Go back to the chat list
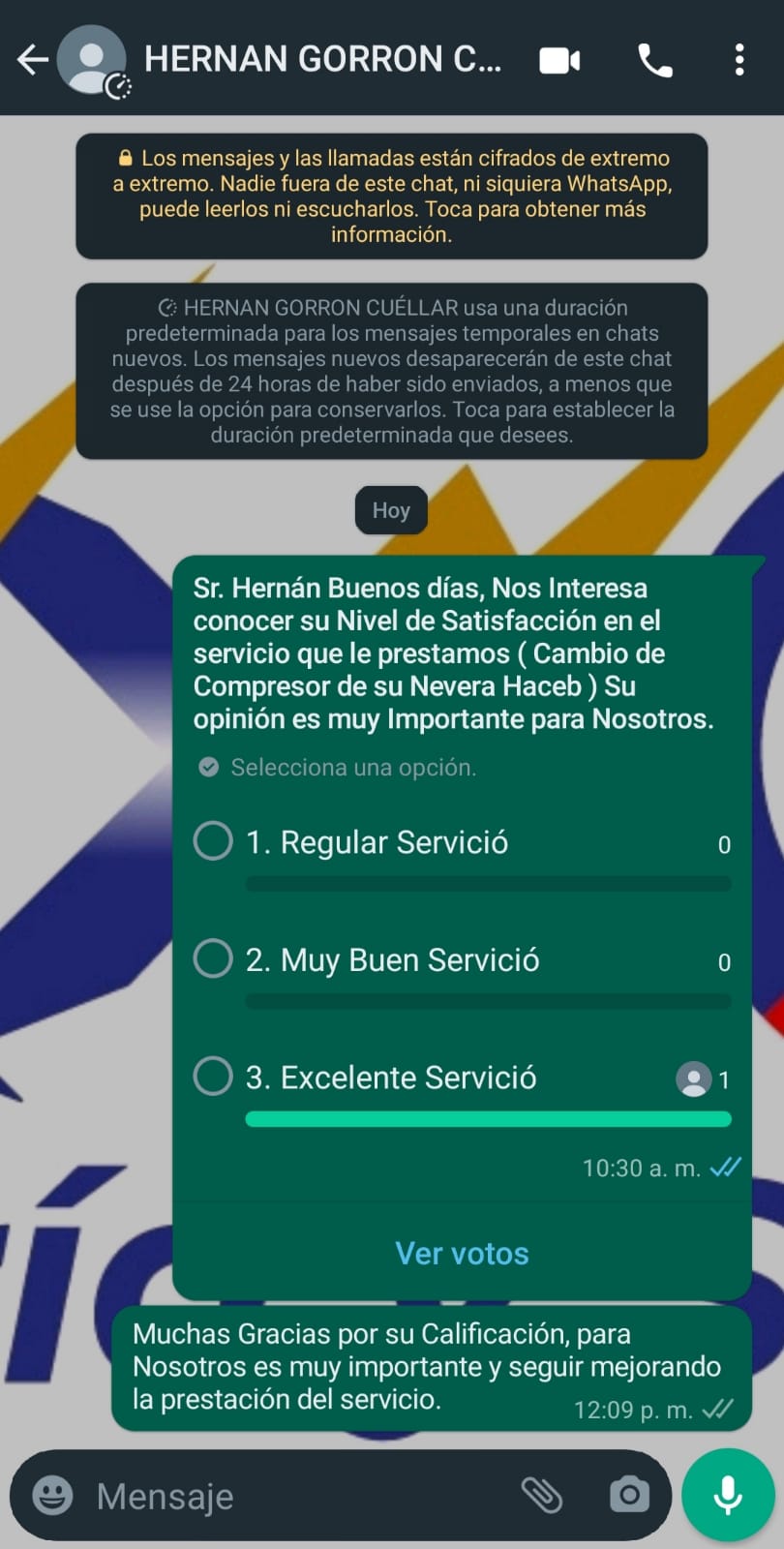 click(x=32, y=59)
